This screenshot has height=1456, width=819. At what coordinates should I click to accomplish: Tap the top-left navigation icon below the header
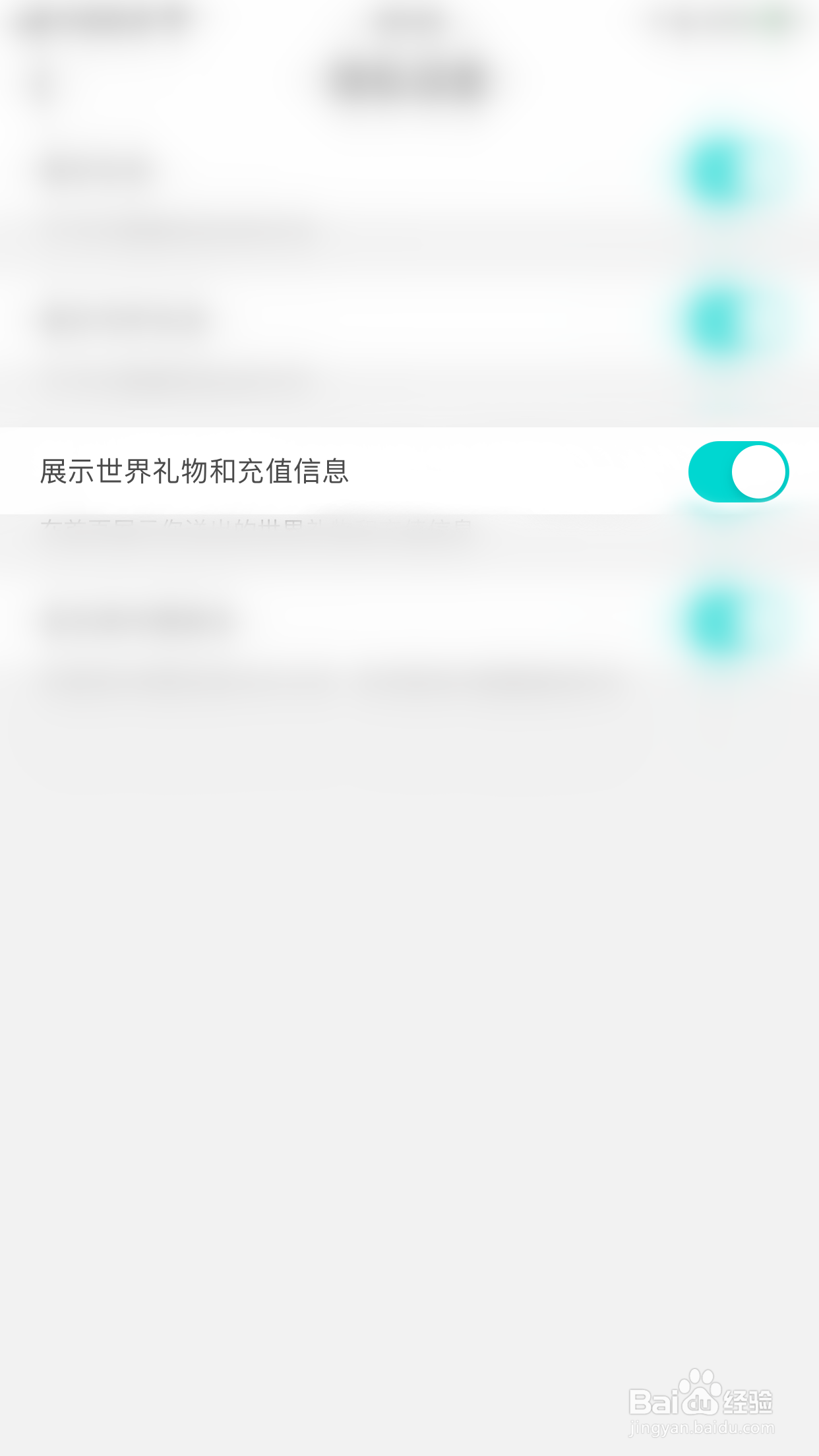(x=41, y=79)
